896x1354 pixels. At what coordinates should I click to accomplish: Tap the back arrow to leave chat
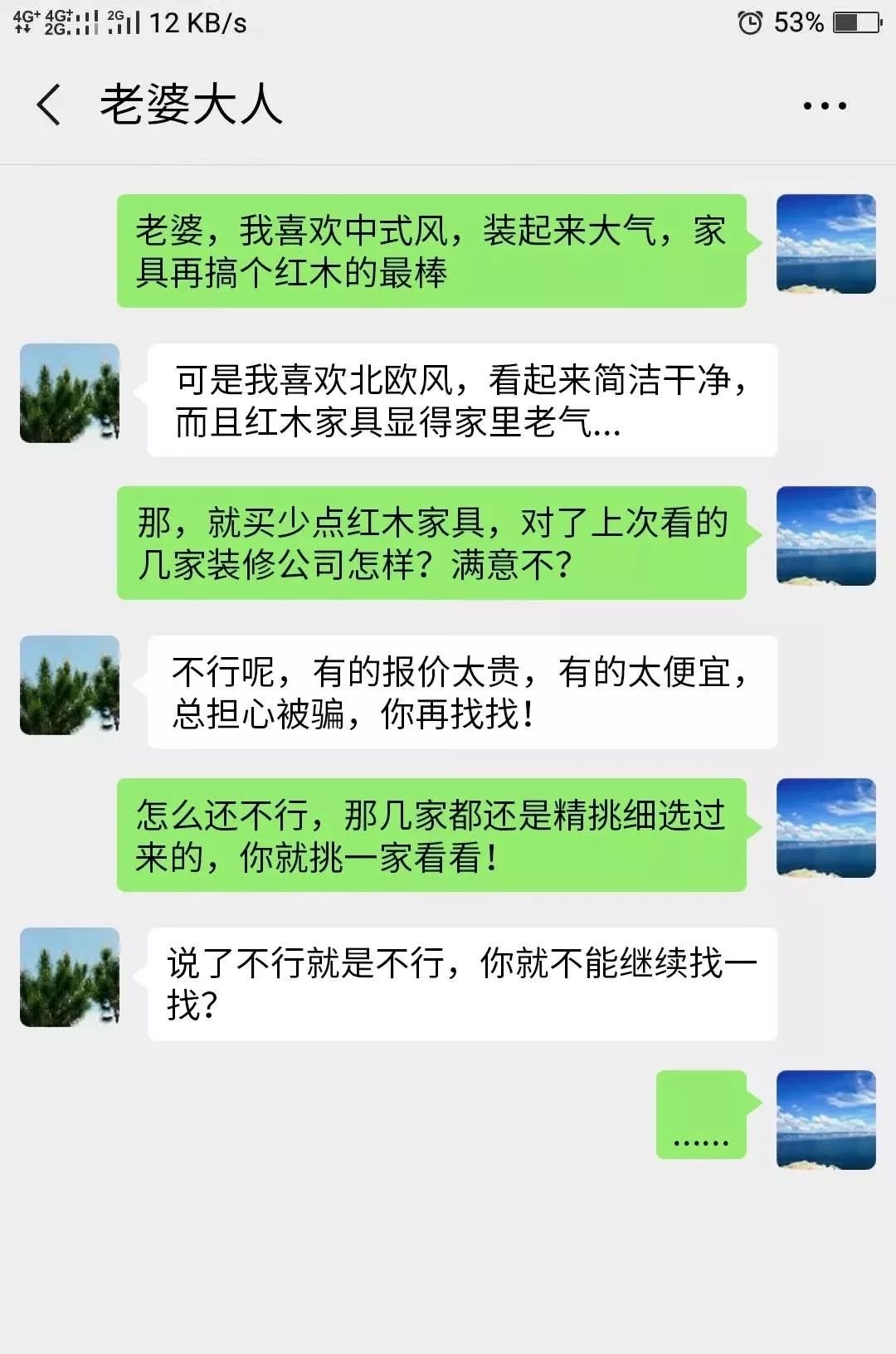tap(47, 105)
